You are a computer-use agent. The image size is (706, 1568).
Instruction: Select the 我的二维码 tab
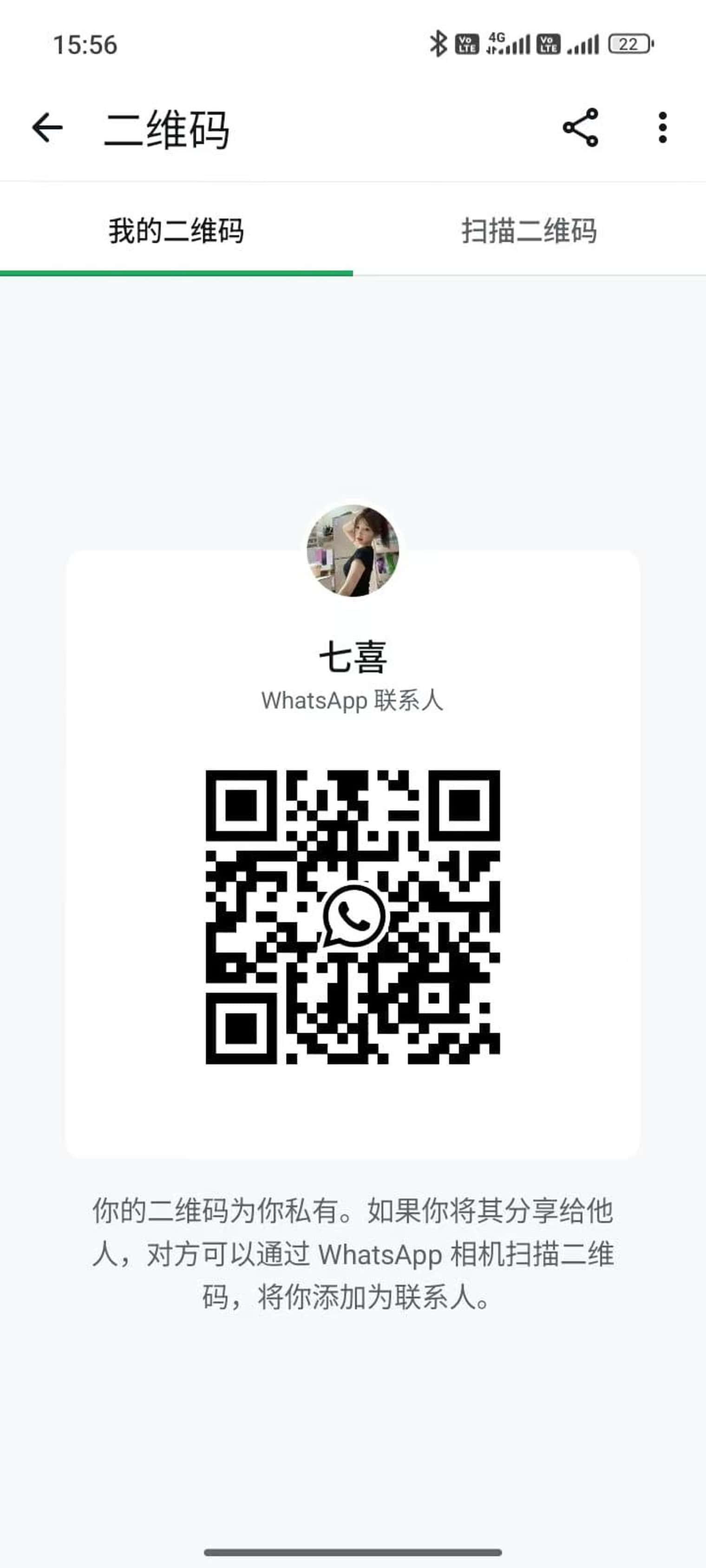pos(176,231)
